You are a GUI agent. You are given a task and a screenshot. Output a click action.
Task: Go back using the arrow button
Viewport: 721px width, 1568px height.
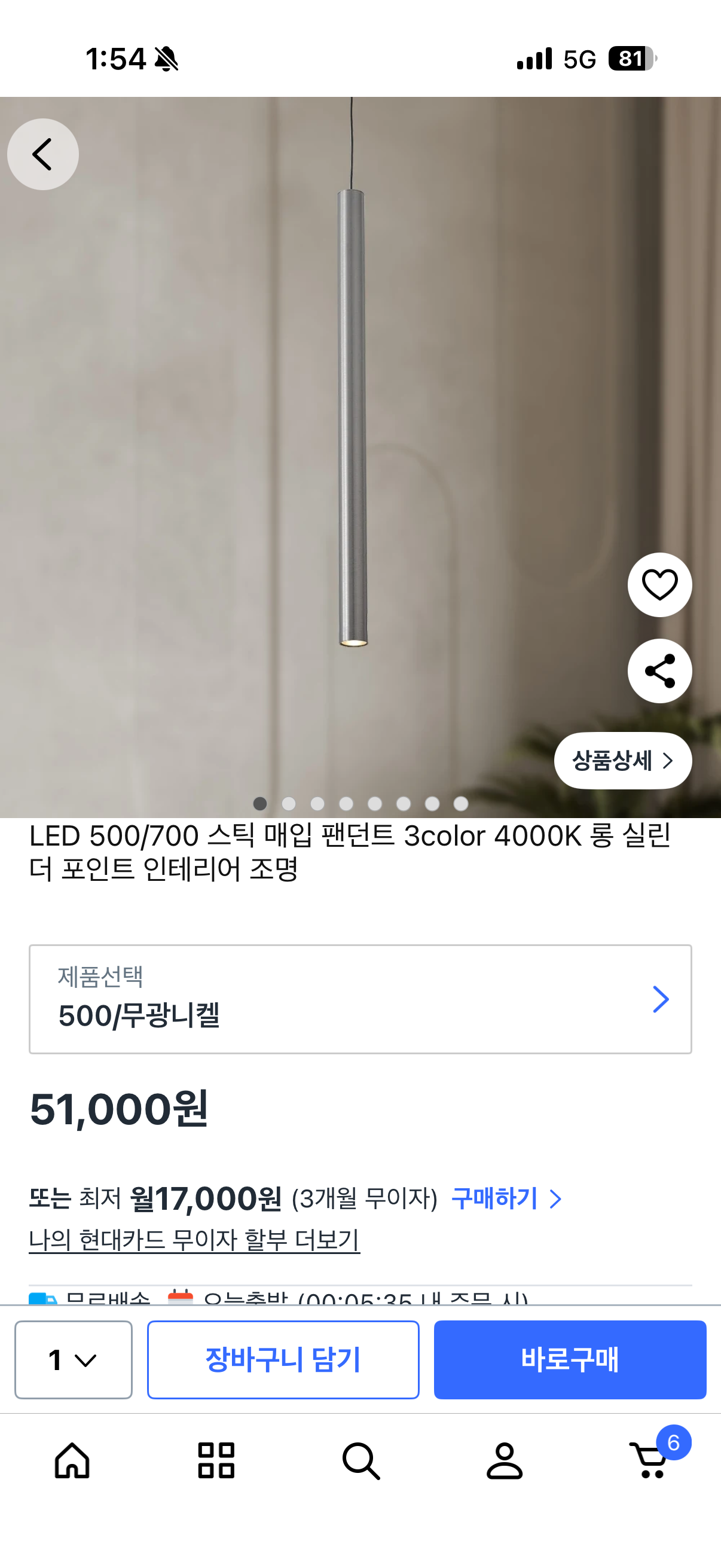click(42, 154)
